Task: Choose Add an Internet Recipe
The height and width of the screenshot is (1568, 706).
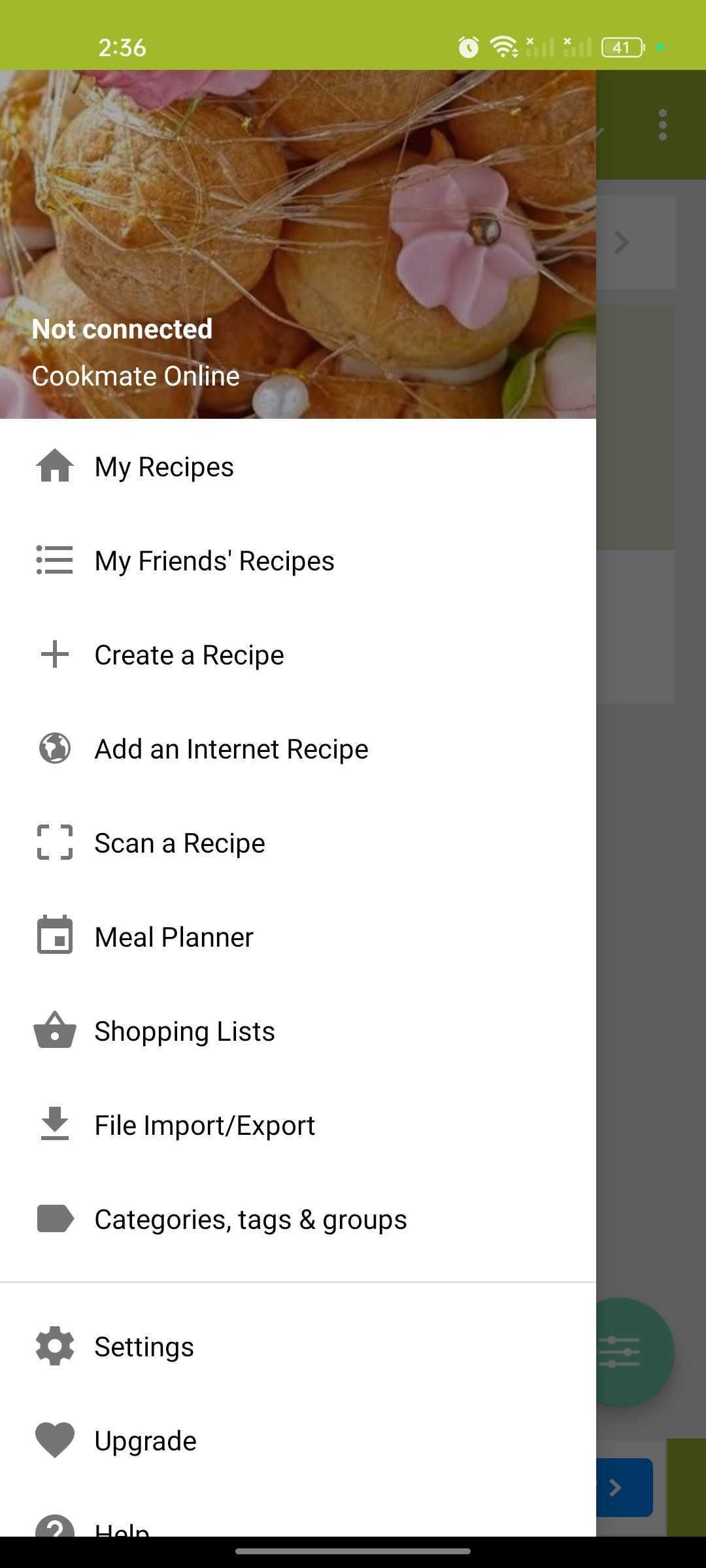Action: click(x=231, y=749)
